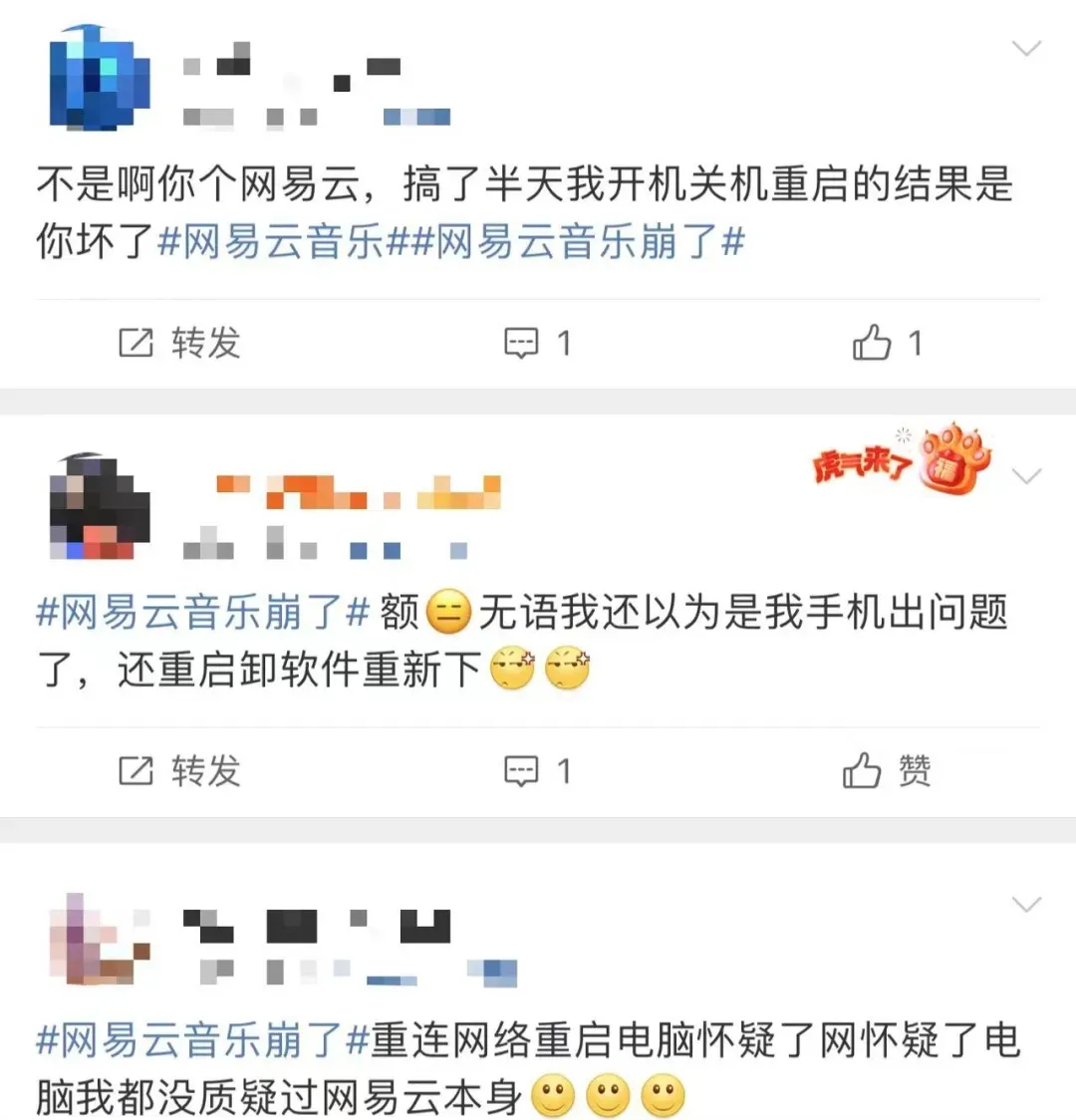View comments under the "还重启卸软件重新下" post
The width and height of the screenshot is (1076, 1120).
point(538,771)
